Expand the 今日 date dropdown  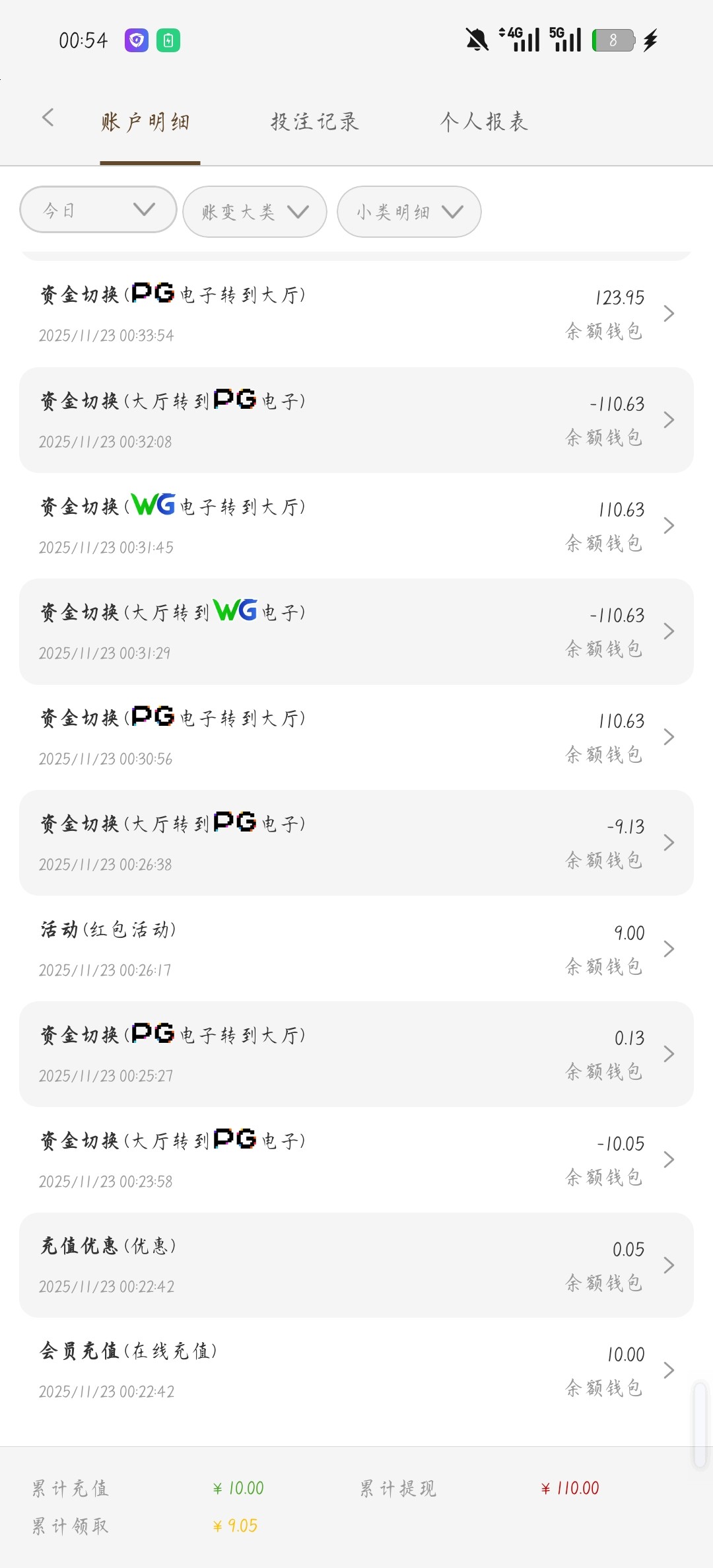(x=98, y=210)
